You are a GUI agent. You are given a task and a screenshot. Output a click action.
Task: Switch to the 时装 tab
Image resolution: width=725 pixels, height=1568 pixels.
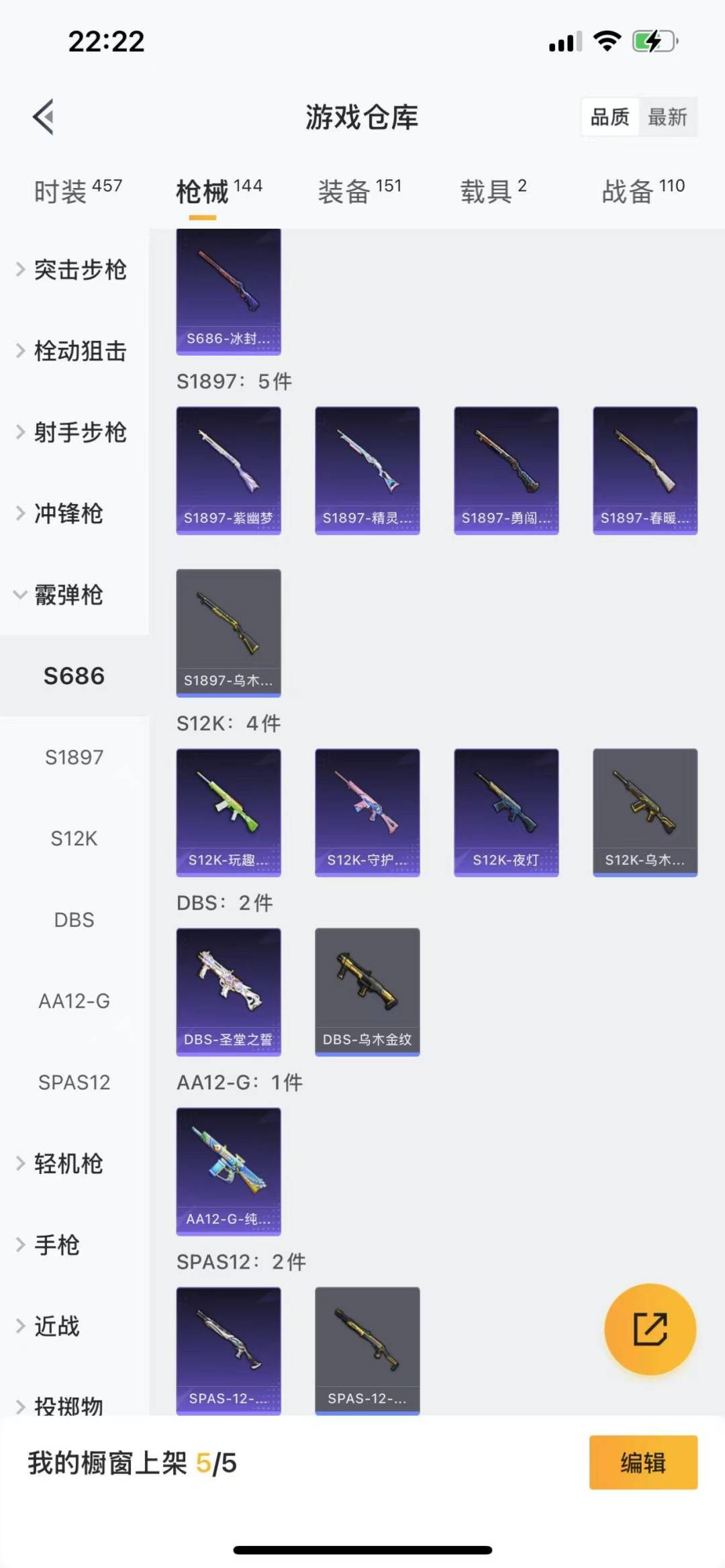point(77,191)
